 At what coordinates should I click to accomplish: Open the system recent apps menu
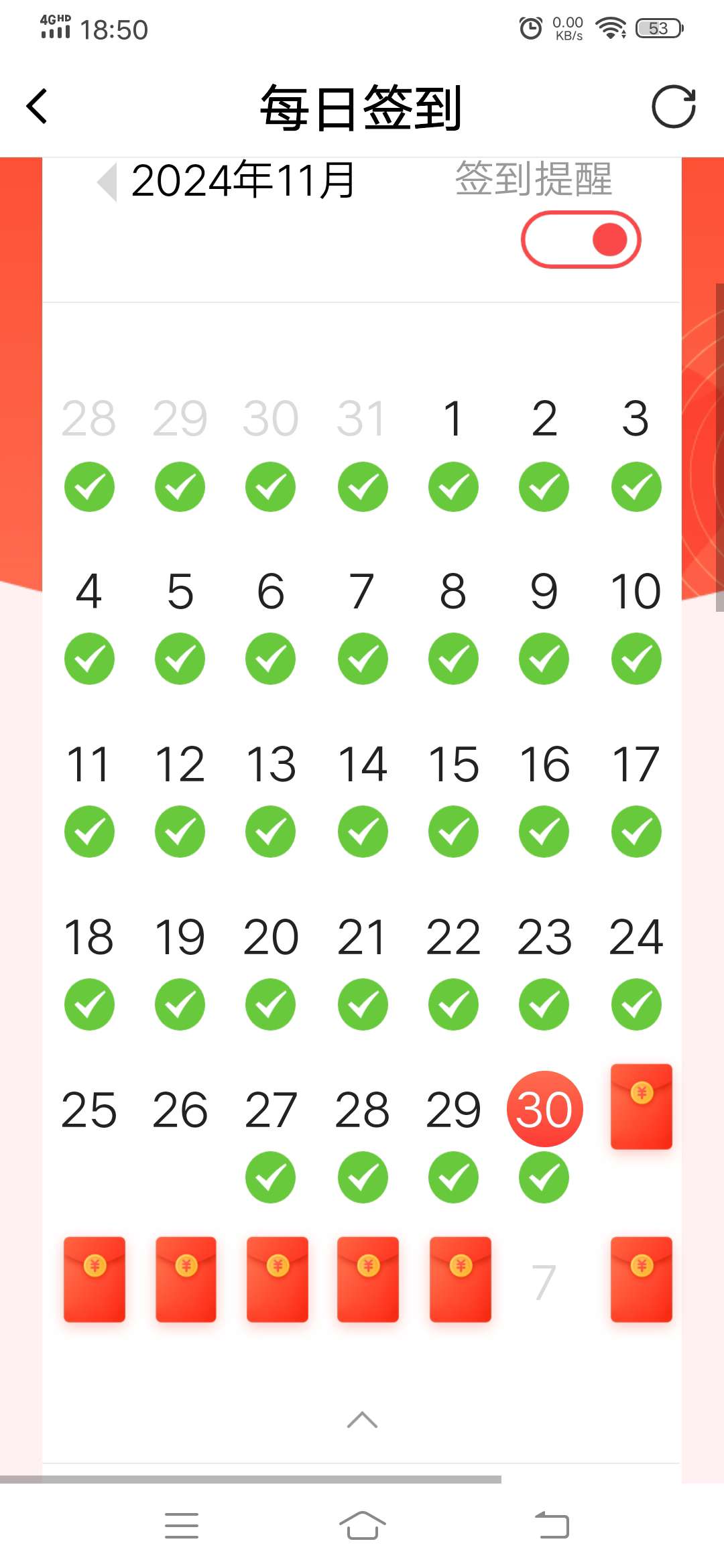coord(182,1526)
